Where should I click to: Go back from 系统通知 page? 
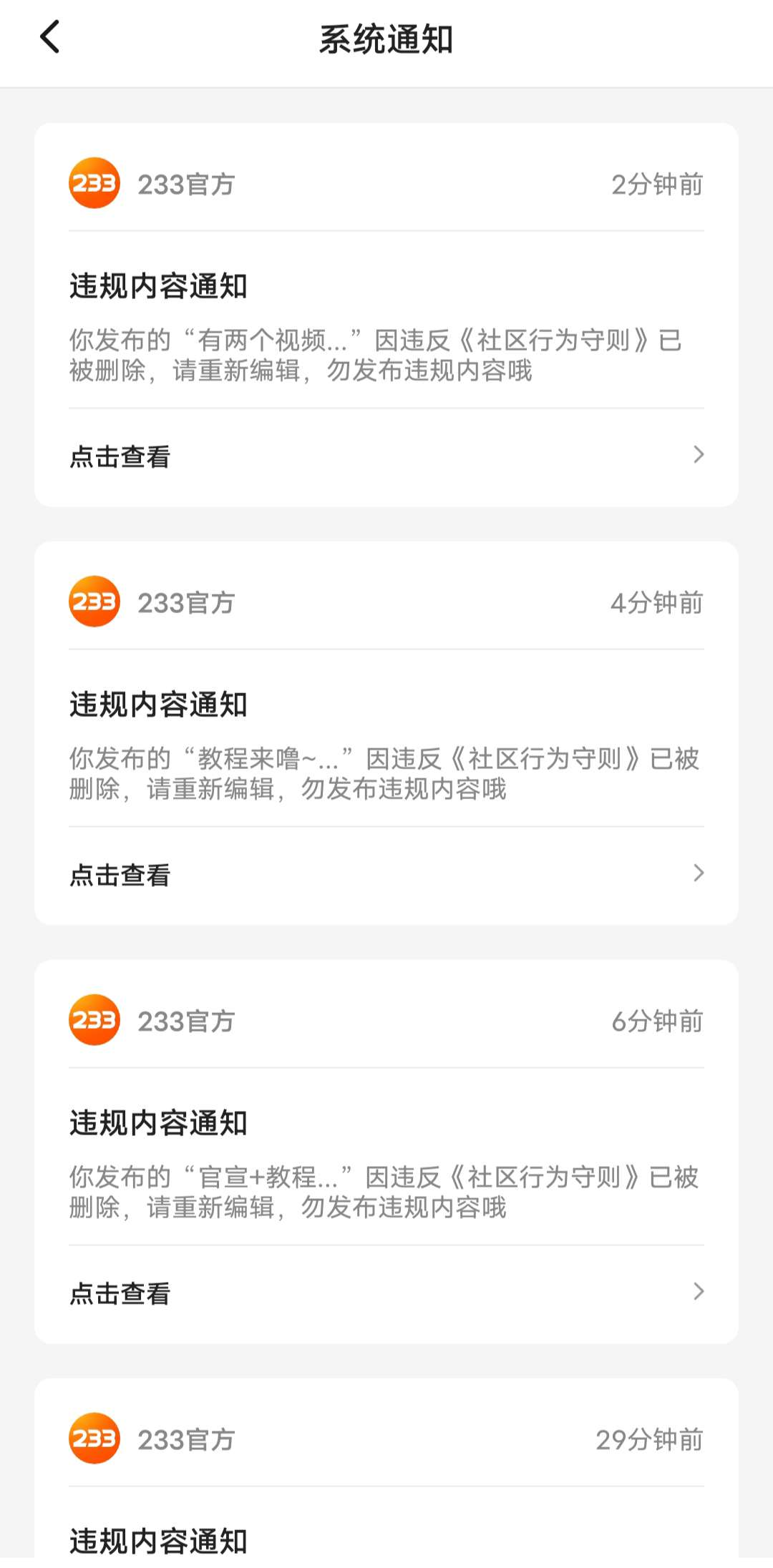click(x=49, y=37)
